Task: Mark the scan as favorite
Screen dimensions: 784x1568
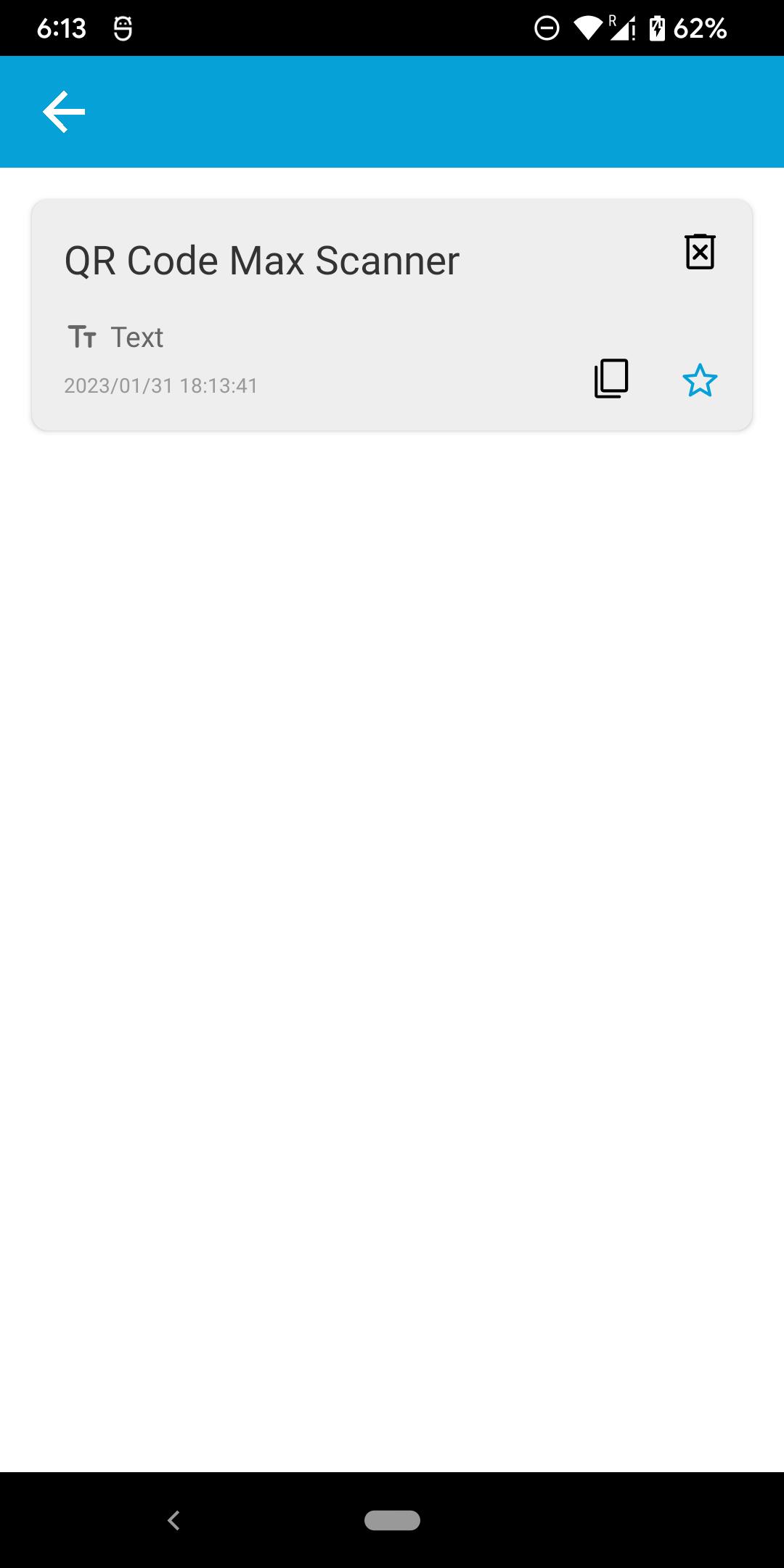Action: pyautogui.click(x=700, y=380)
